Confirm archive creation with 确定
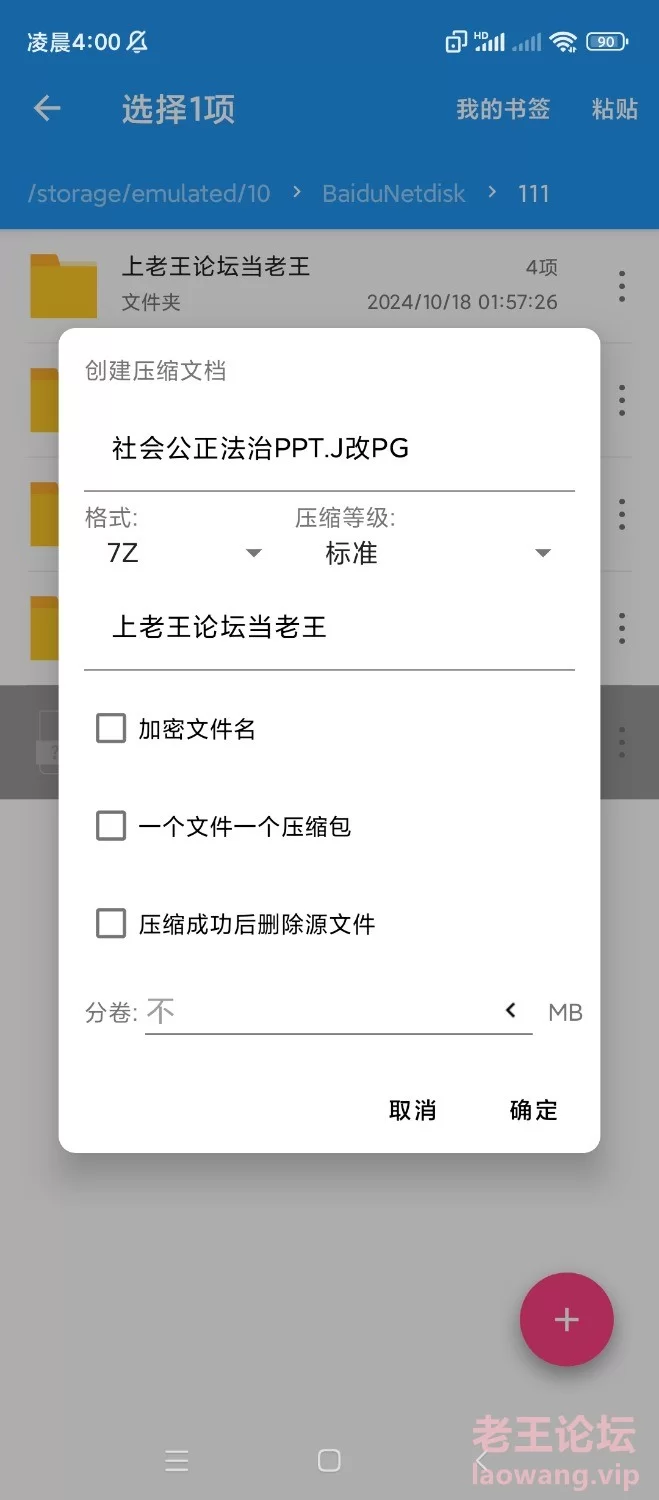Viewport: 659px width, 1500px height. (533, 1110)
